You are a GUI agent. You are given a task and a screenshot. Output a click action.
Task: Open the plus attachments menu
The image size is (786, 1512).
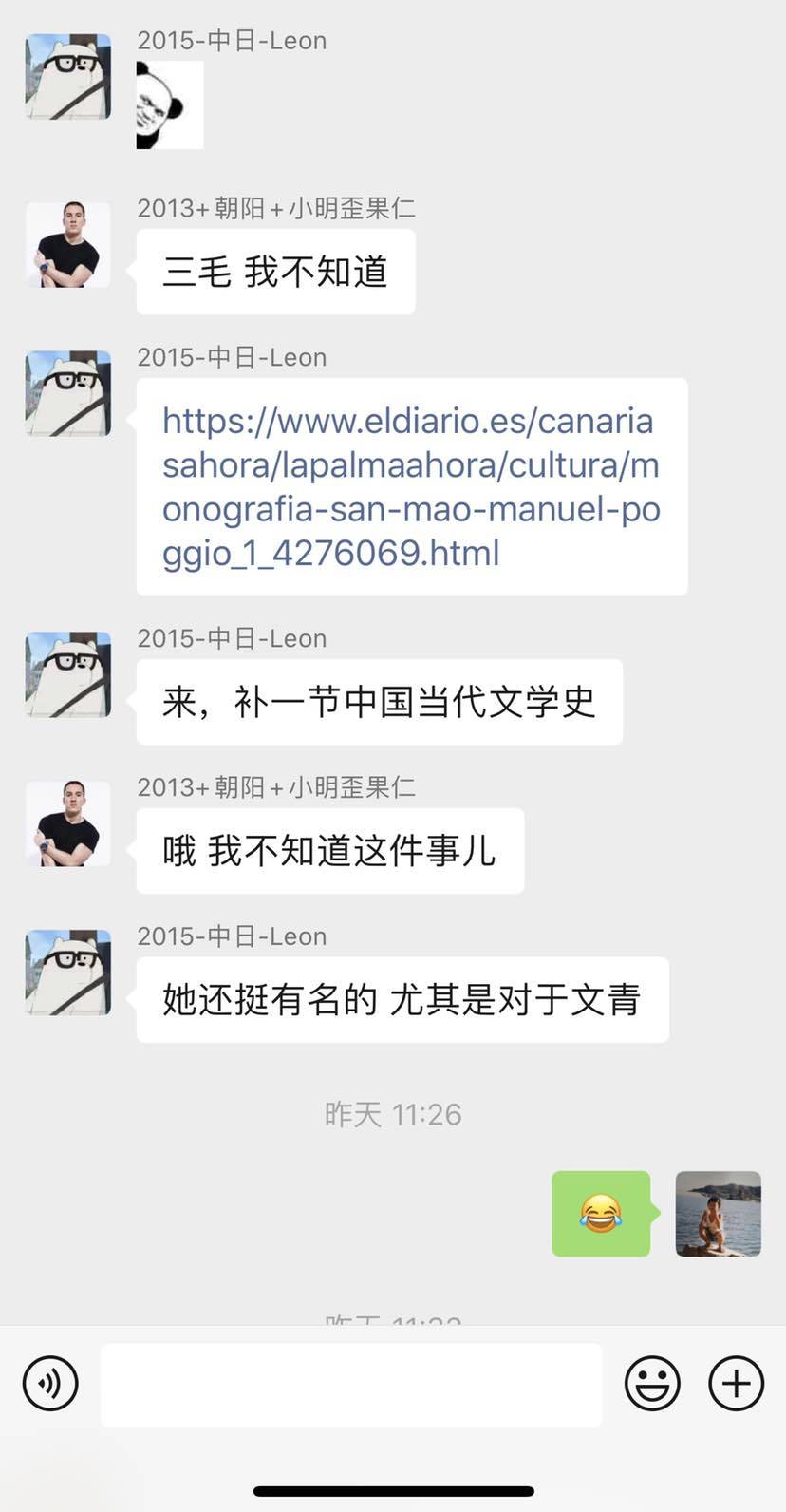[736, 1383]
